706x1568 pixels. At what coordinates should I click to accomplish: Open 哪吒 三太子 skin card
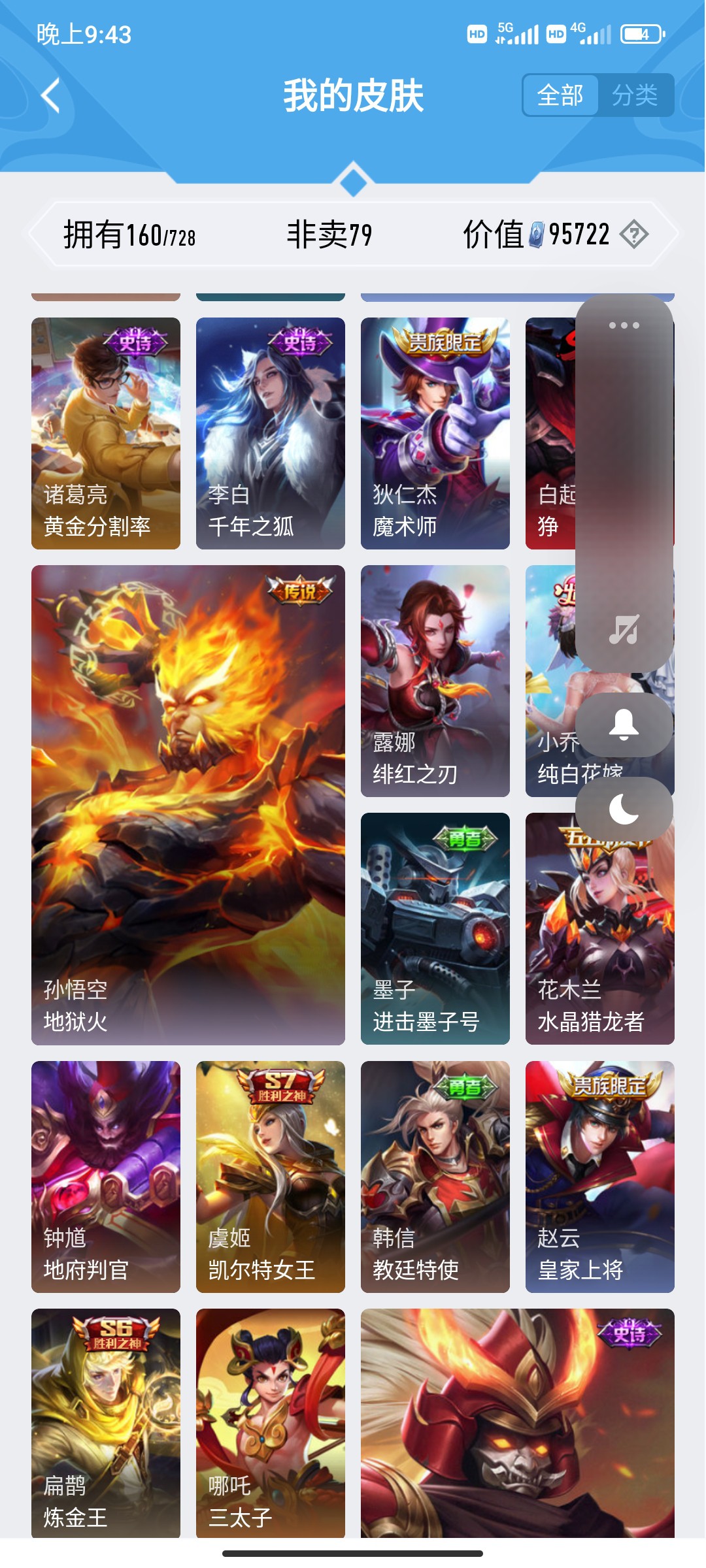pos(271,1421)
